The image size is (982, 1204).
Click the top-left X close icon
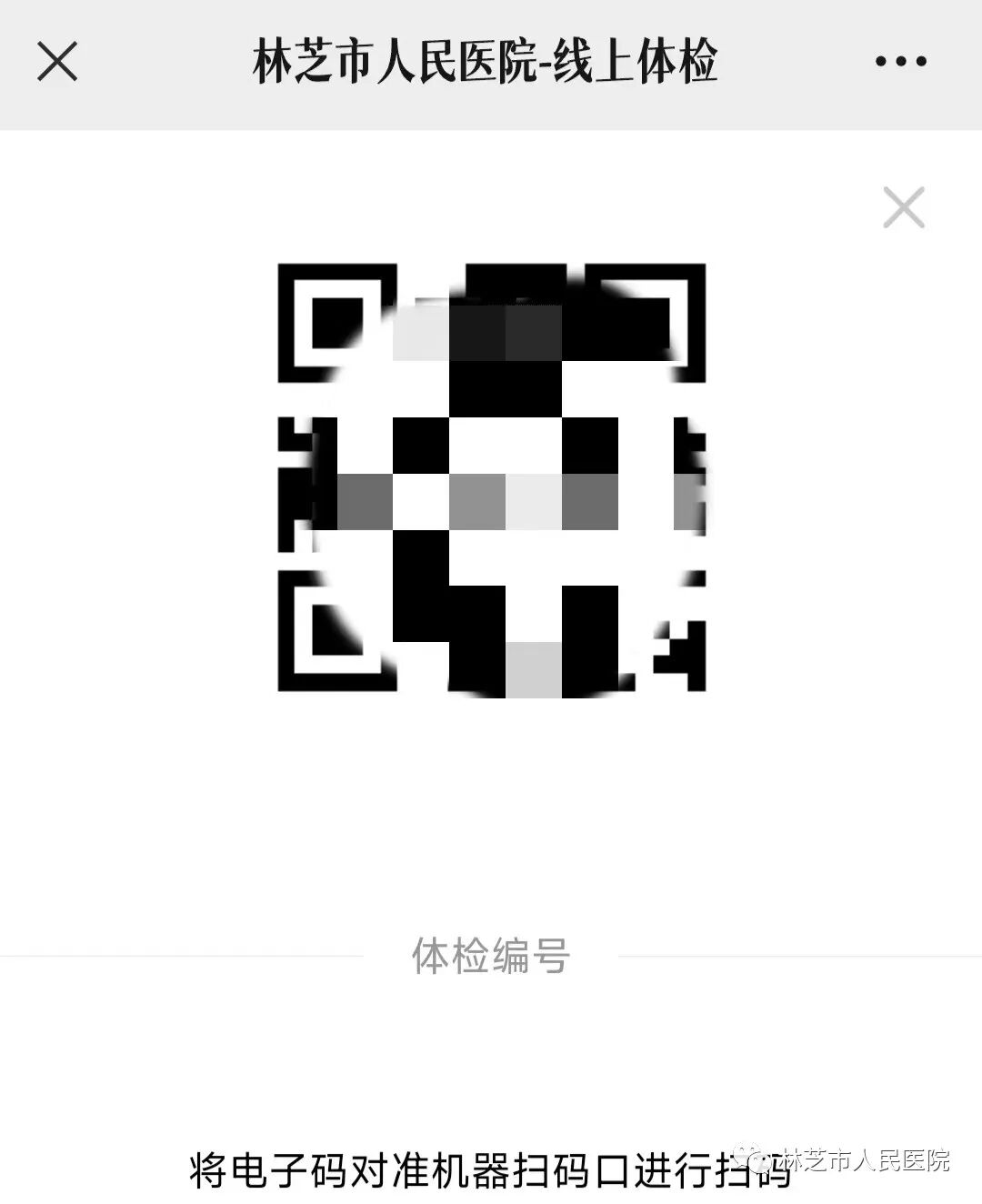pyautogui.click(x=58, y=60)
